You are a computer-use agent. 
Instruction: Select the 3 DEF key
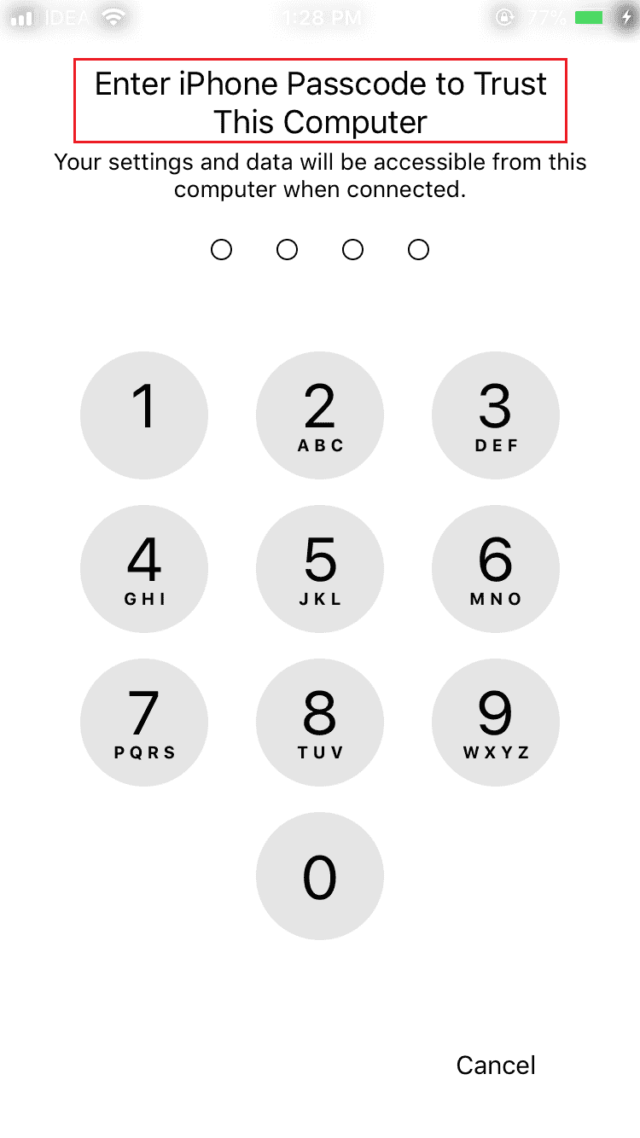tap(496, 415)
